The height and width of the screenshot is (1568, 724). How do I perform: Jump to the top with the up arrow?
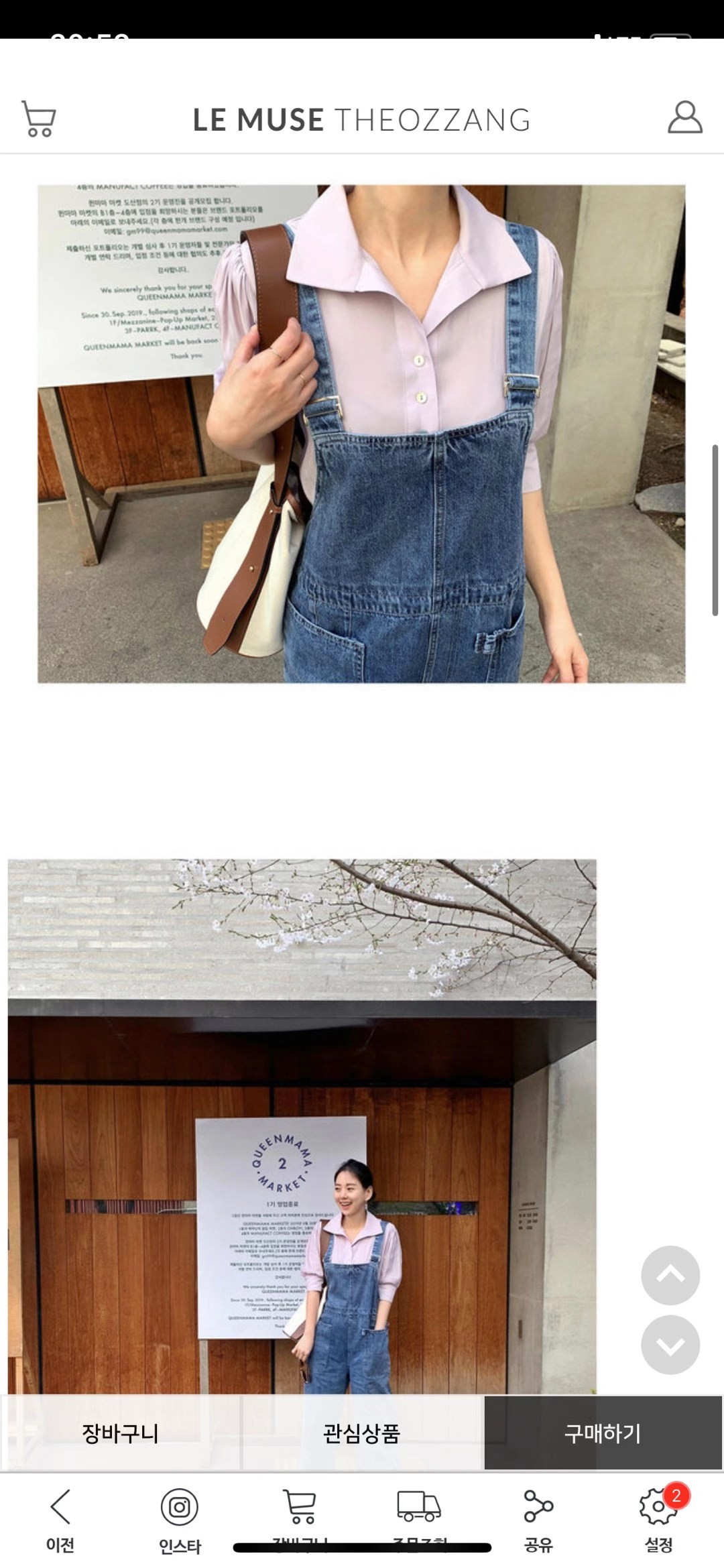tap(670, 1275)
